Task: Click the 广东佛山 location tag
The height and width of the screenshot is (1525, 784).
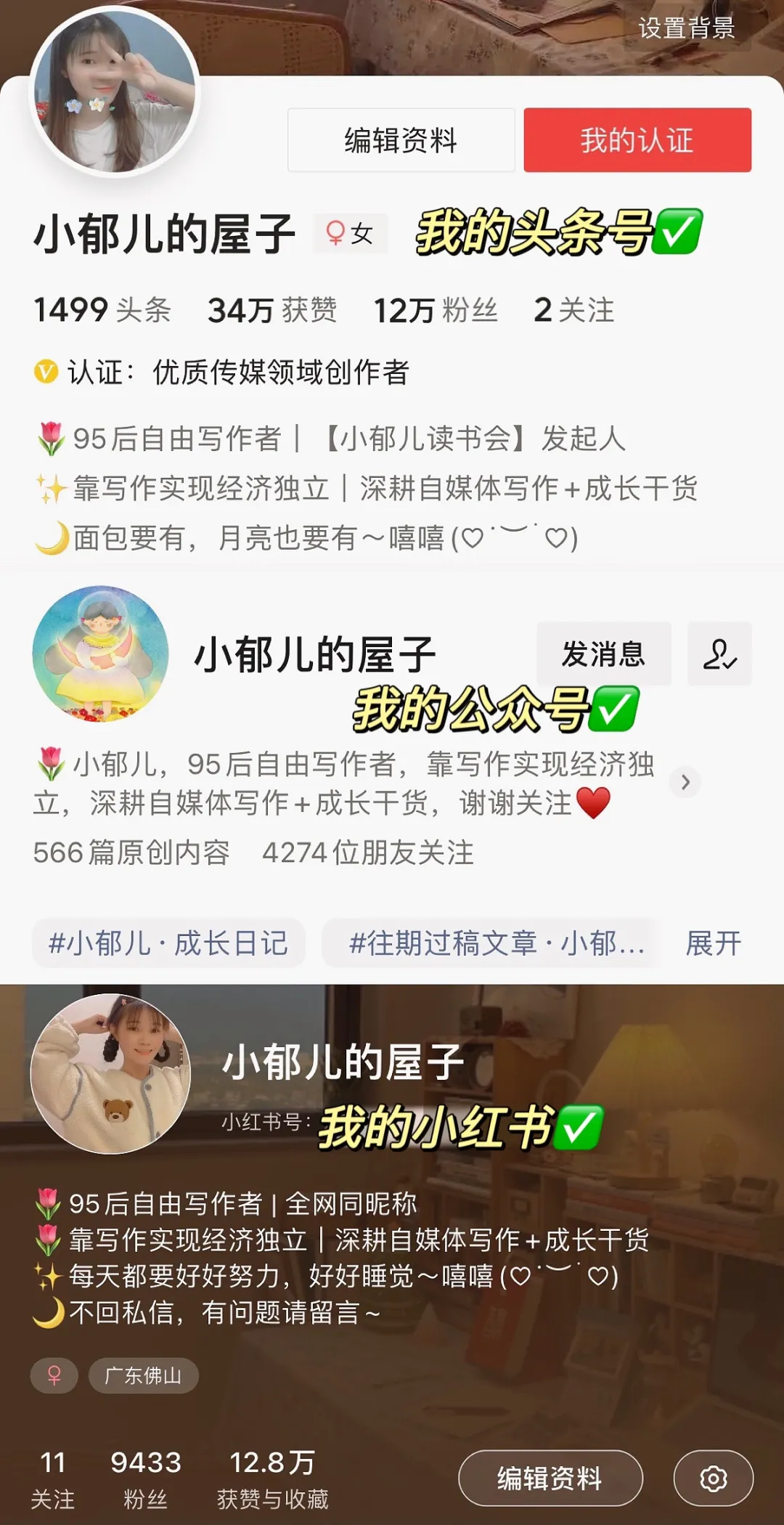Action: tap(142, 1375)
